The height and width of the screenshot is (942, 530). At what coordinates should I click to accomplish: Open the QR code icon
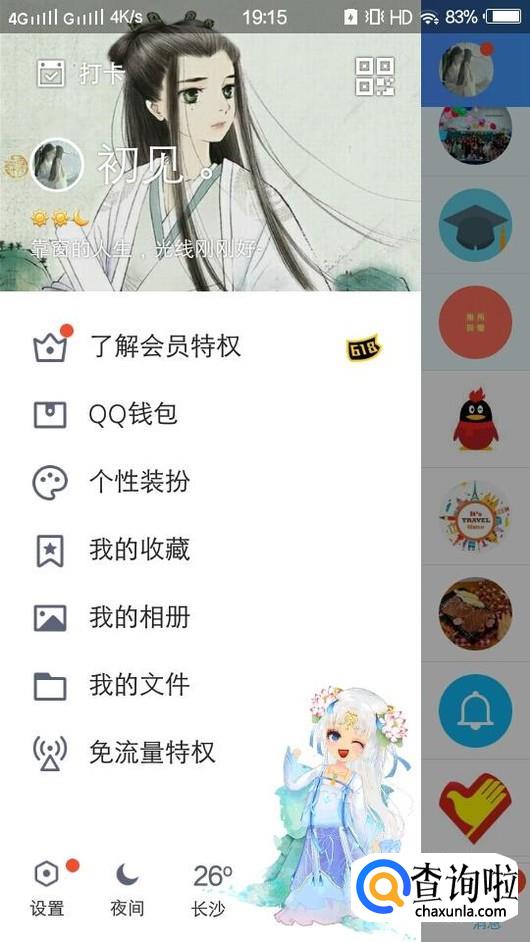[x=375, y=76]
